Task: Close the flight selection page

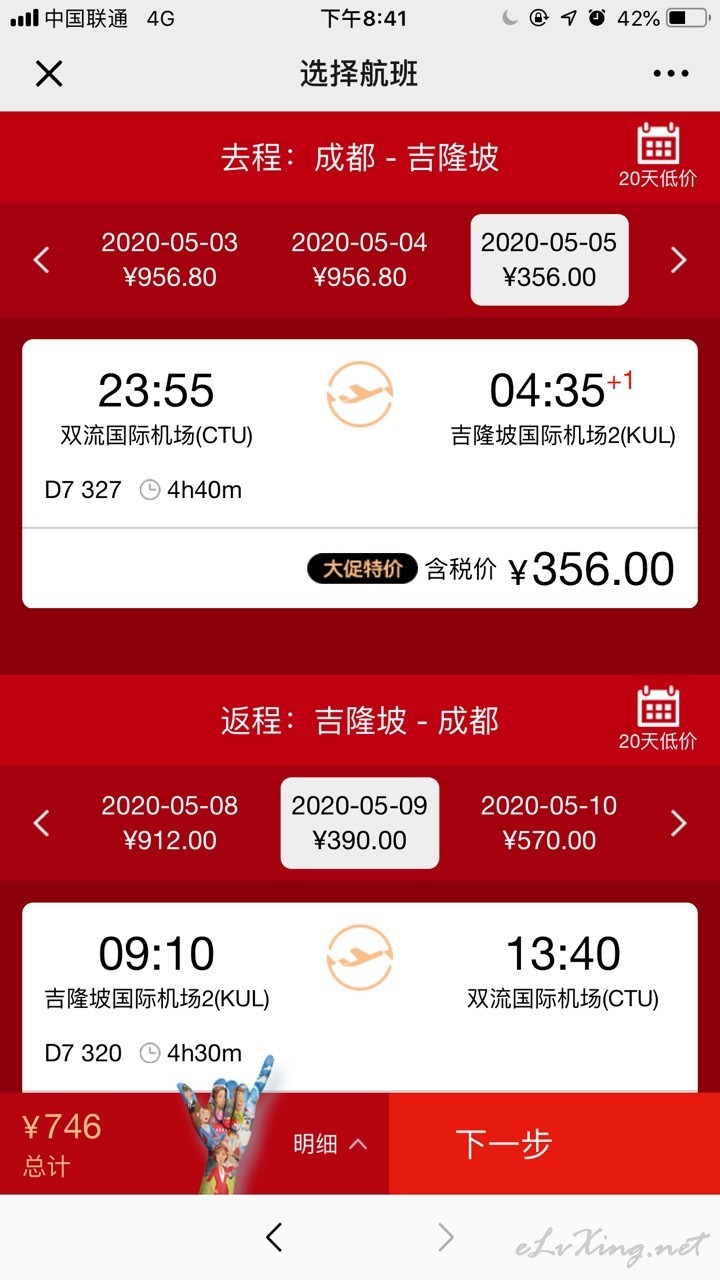Action: click(49, 73)
